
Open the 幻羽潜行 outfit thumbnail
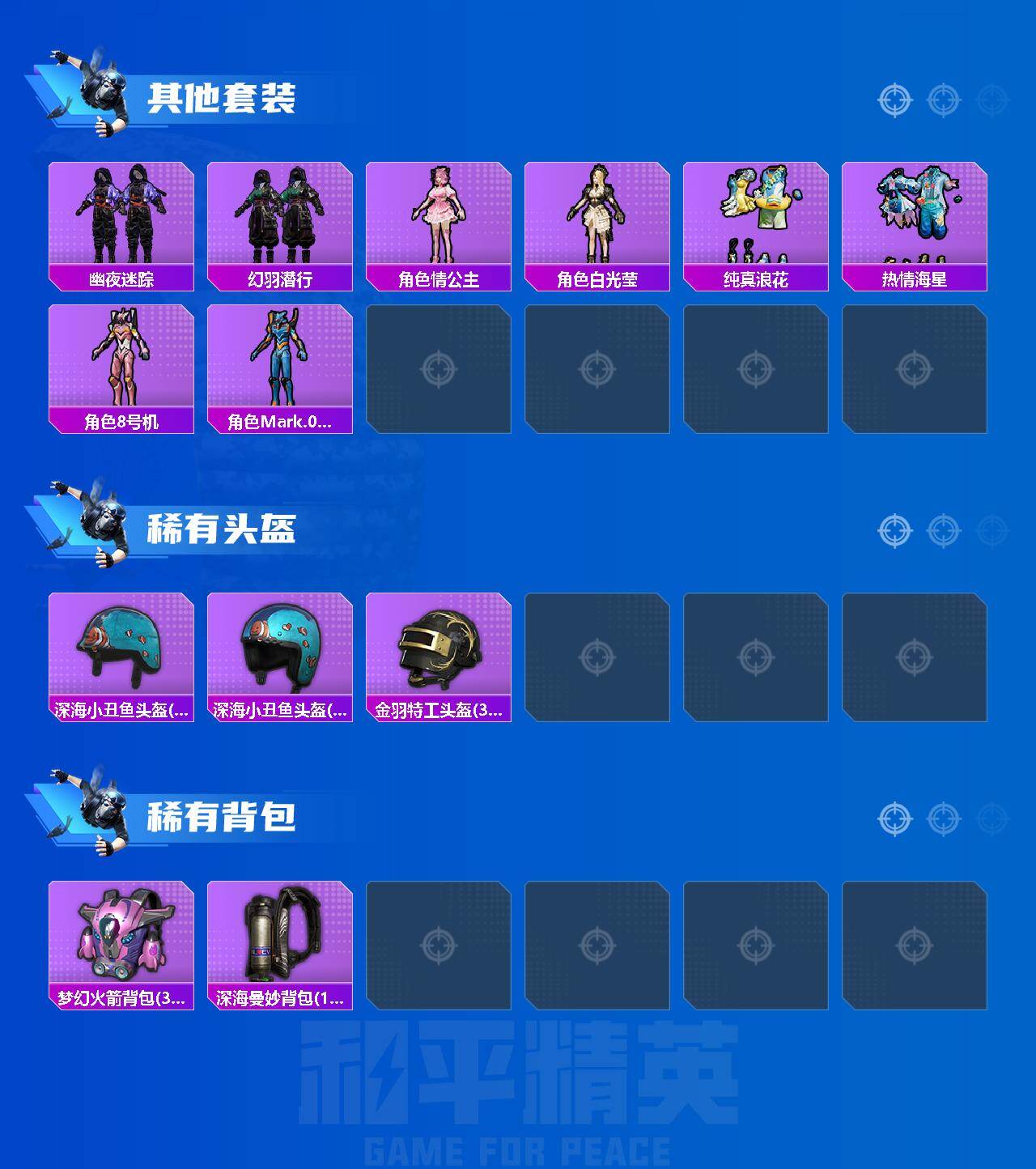point(278,215)
